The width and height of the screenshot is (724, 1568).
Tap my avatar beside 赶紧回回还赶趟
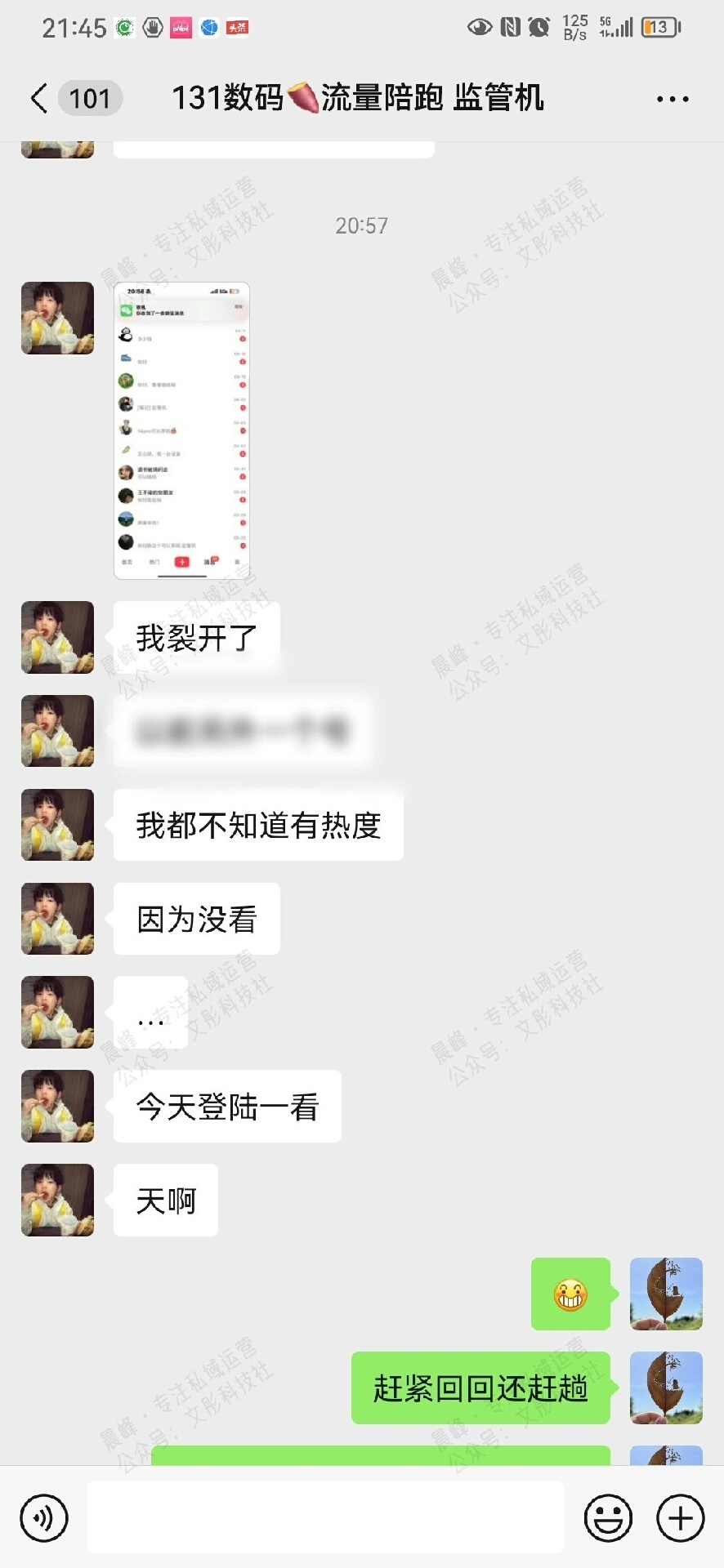click(x=666, y=1388)
